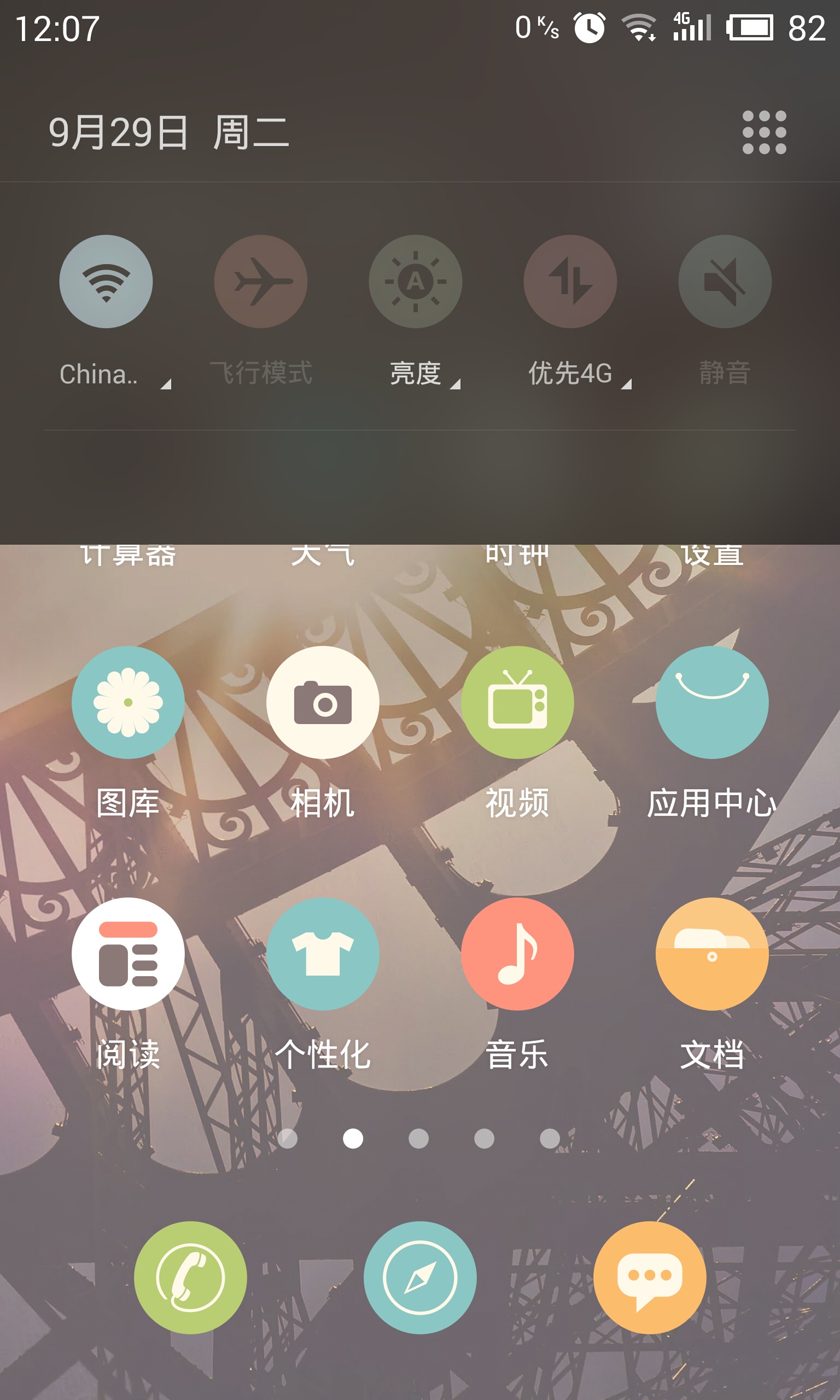Screen dimensions: 840x1400
Task: Expand all quick settings grid icon
Action: (764, 132)
